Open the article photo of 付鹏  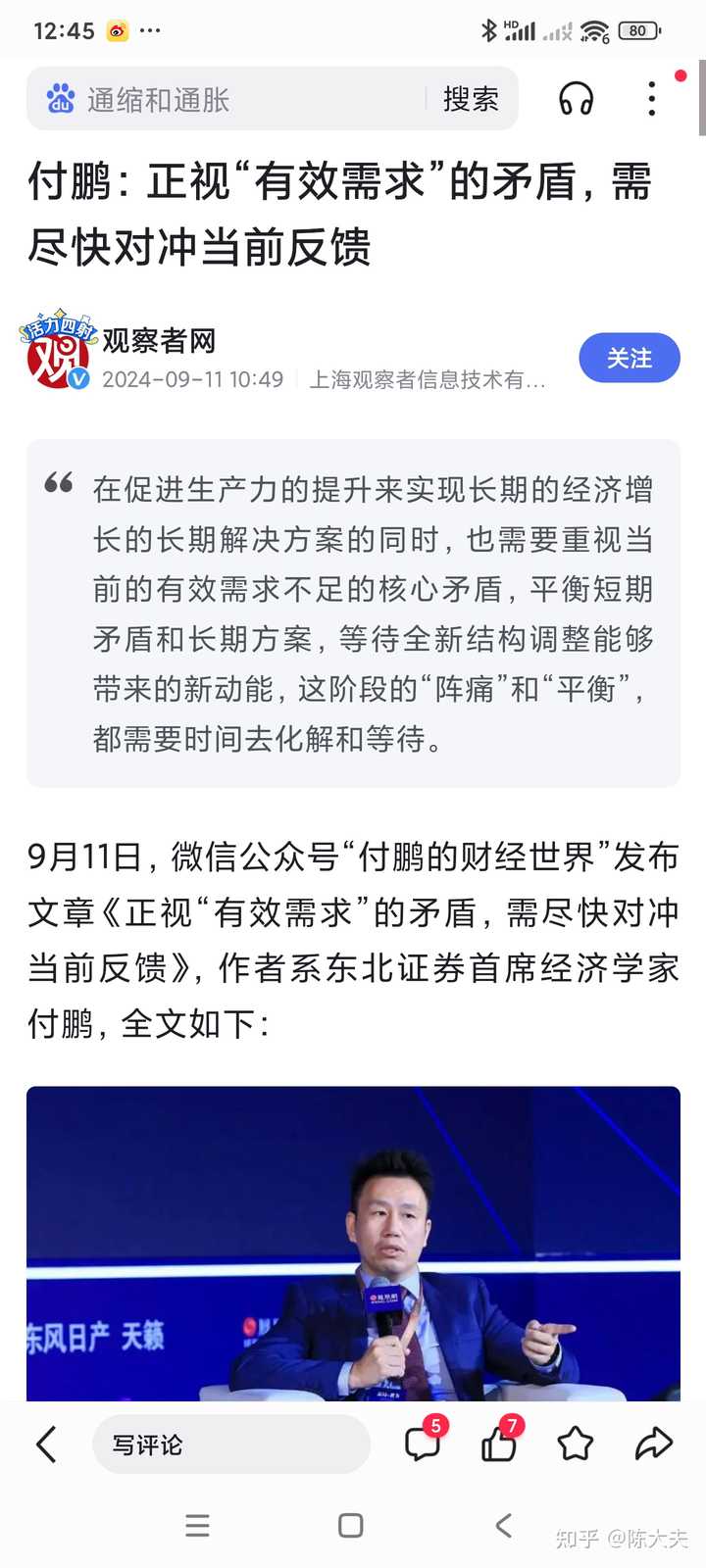353,1243
